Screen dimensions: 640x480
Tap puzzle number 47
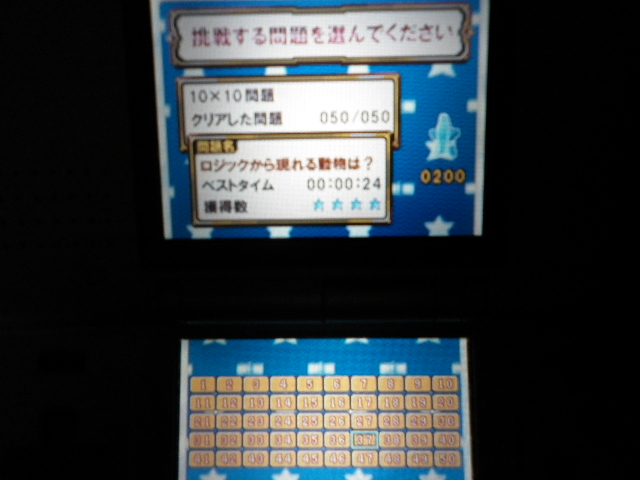[364, 458]
